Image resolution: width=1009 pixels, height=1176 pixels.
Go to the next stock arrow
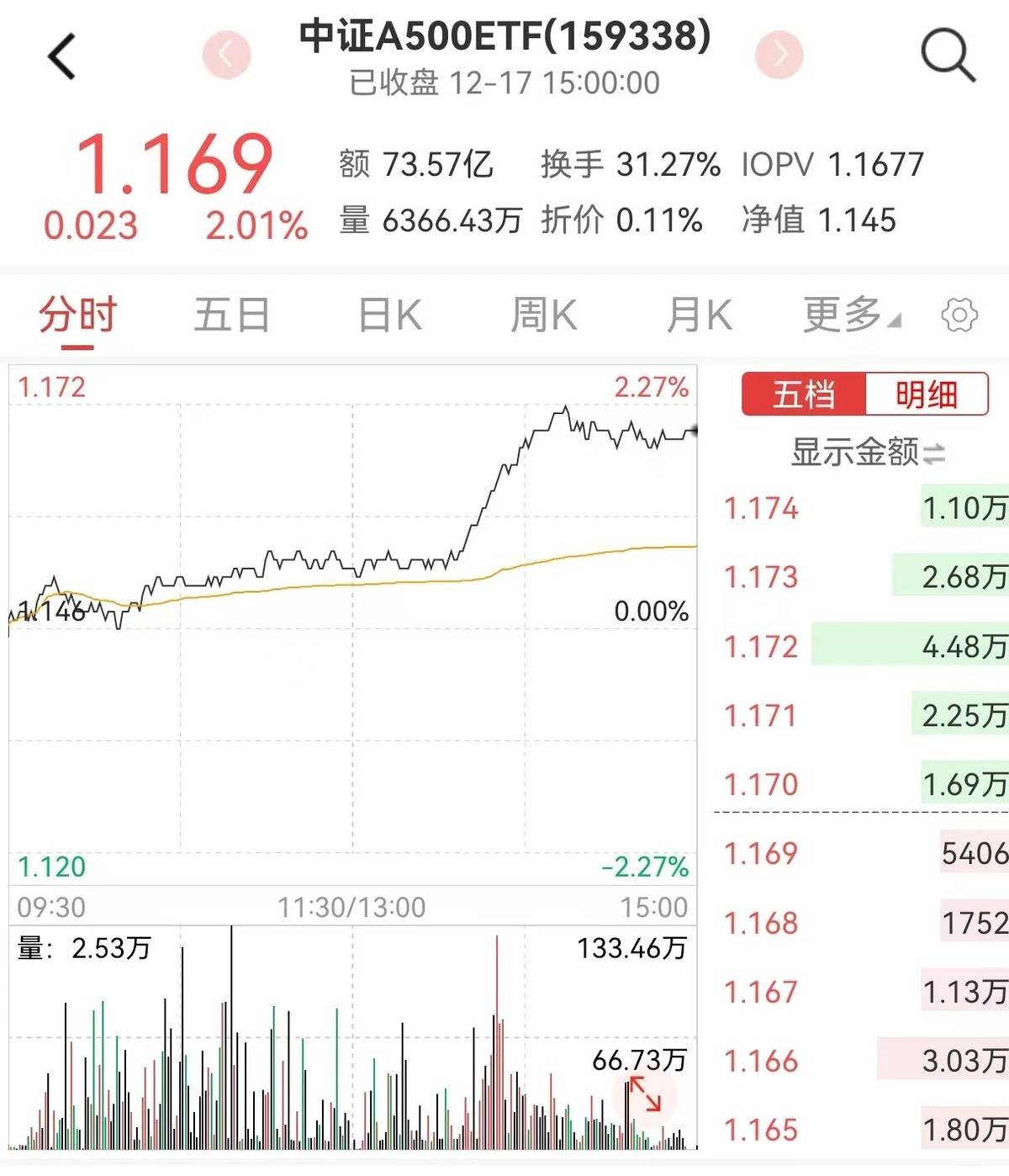tap(779, 55)
